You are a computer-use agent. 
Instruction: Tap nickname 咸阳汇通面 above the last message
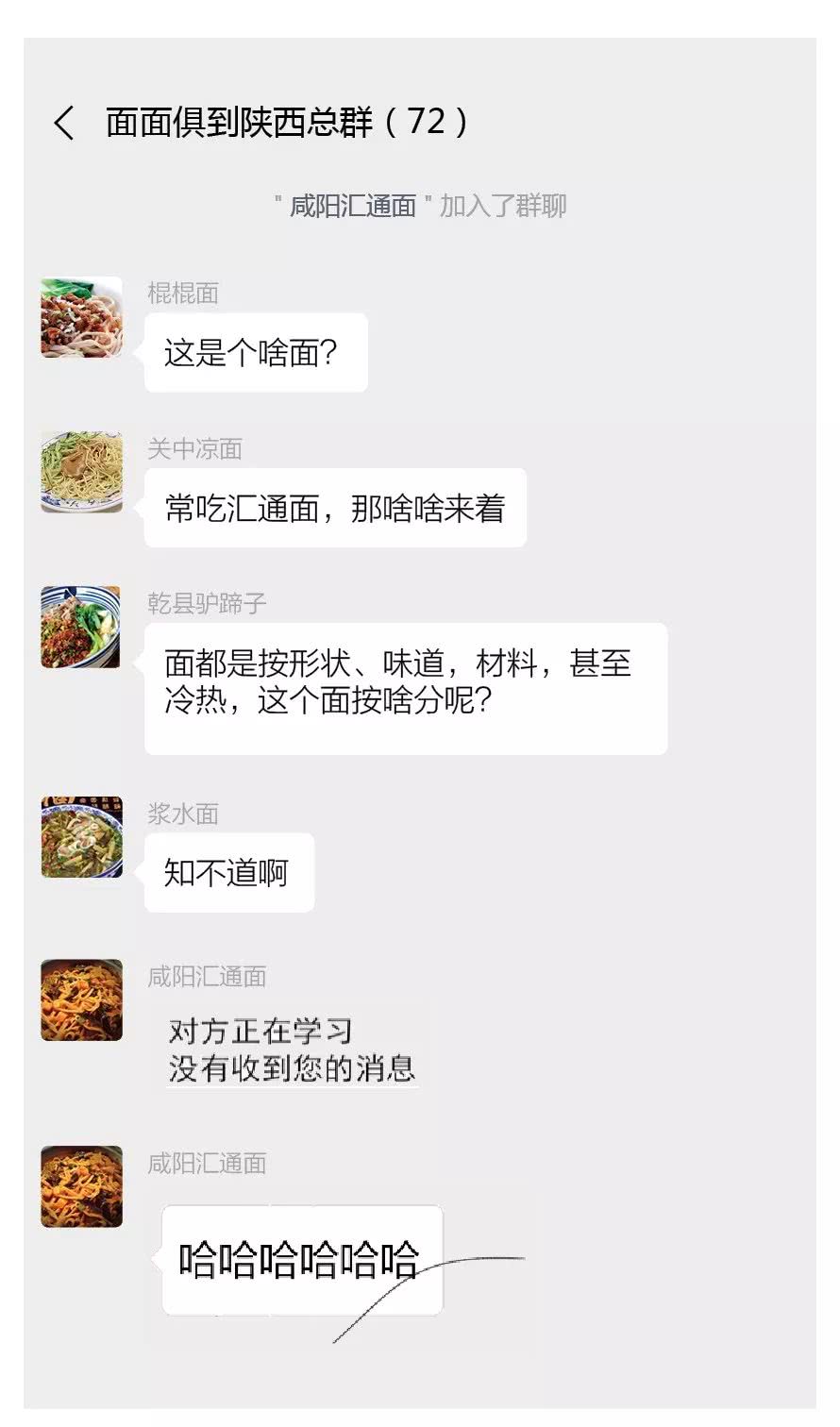tap(208, 1163)
